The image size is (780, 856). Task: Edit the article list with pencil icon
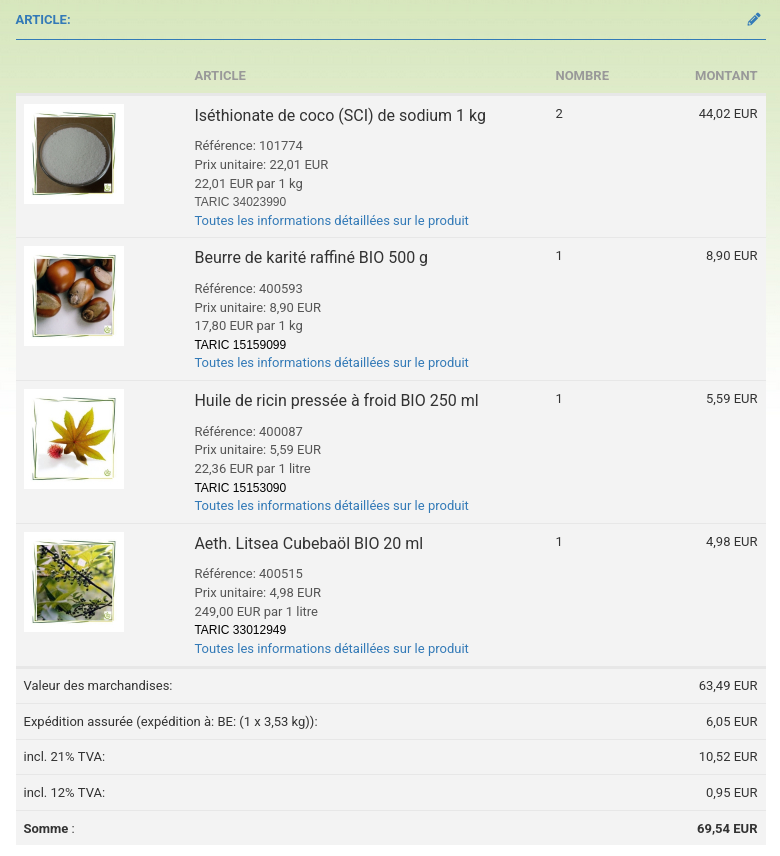point(754,19)
